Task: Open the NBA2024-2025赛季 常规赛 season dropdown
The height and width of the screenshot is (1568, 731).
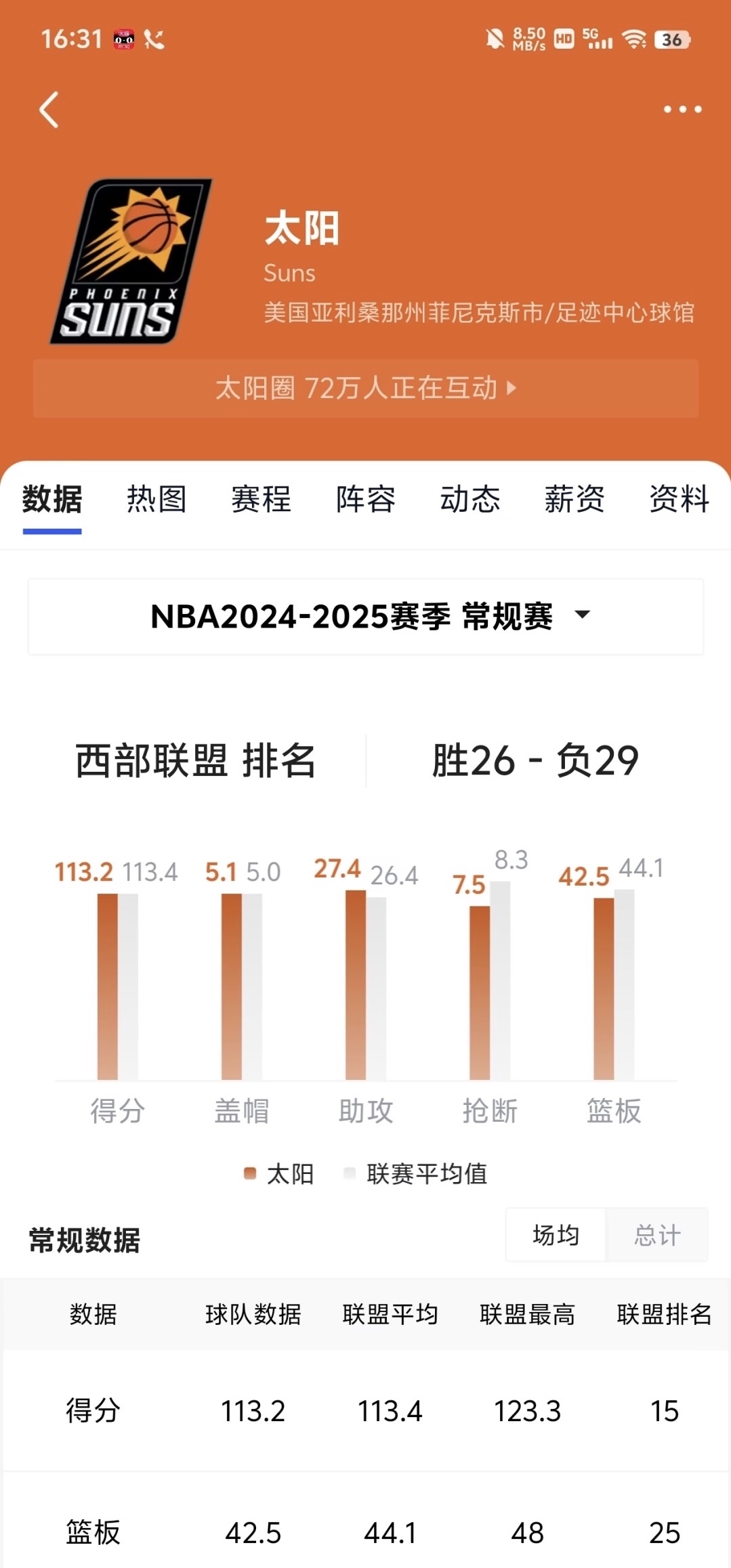Action: pos(365,616)
